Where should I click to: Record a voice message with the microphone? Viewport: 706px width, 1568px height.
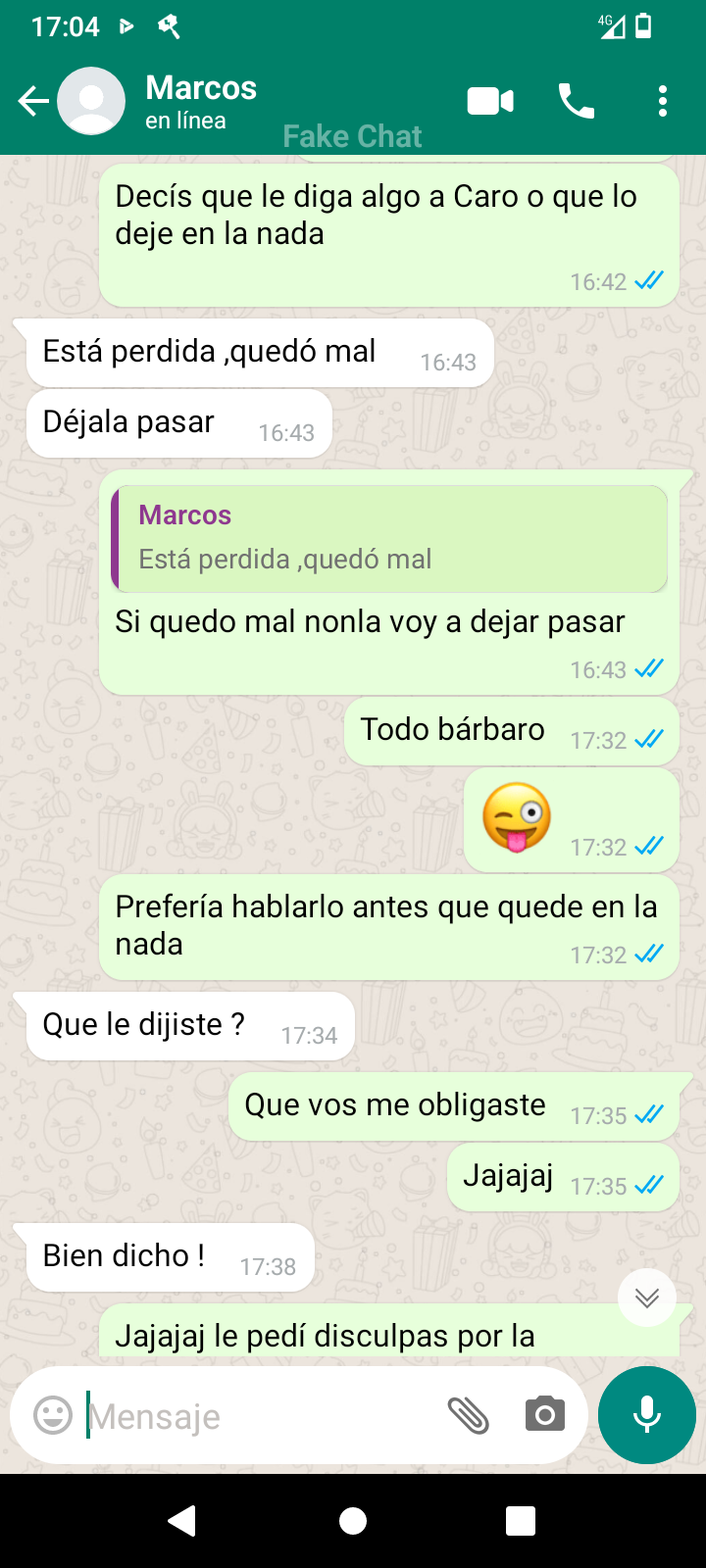tap(647, 1416)
